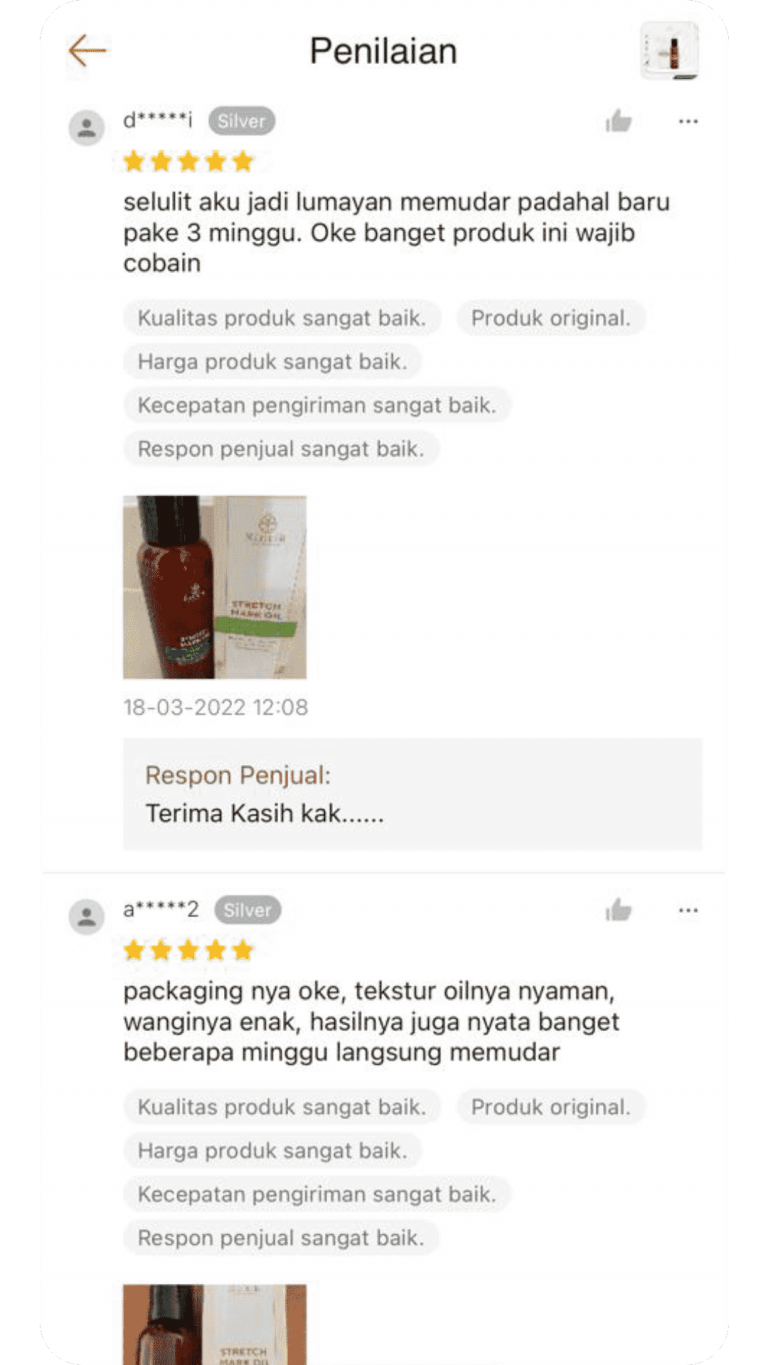Like the review by d*****i
This screenshot has width=768, height=1365.
point(619,122)
